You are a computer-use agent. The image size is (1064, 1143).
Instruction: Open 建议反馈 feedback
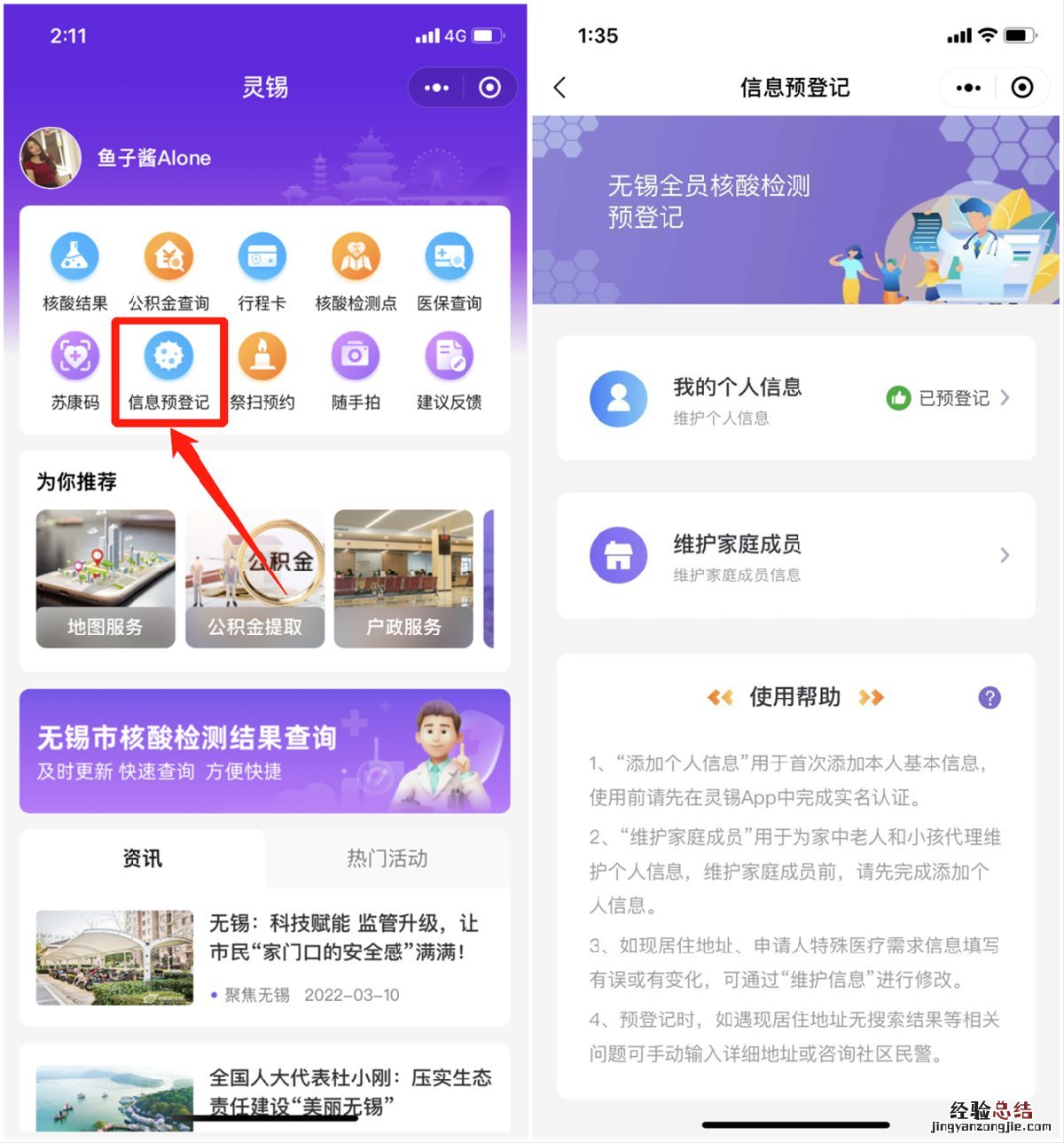449,371
